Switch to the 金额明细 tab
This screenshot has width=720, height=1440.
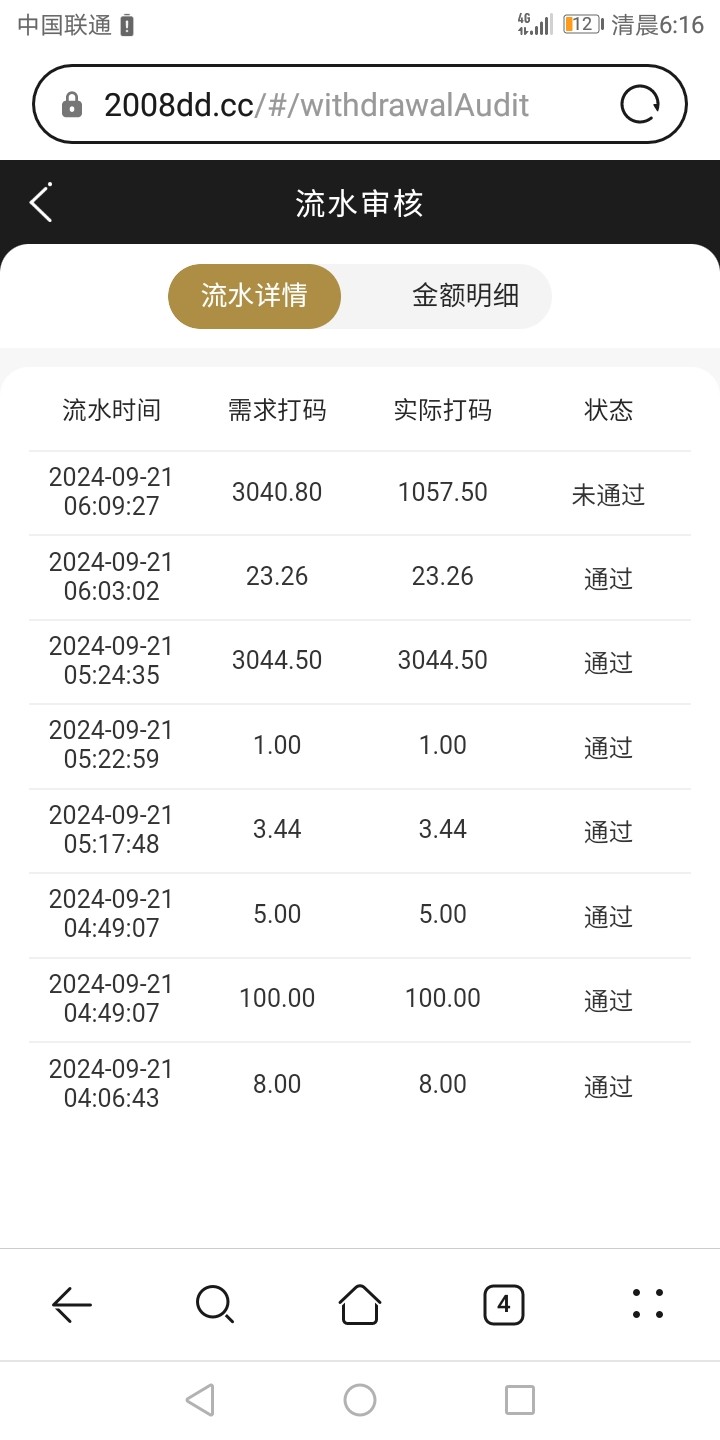[465, 296]
